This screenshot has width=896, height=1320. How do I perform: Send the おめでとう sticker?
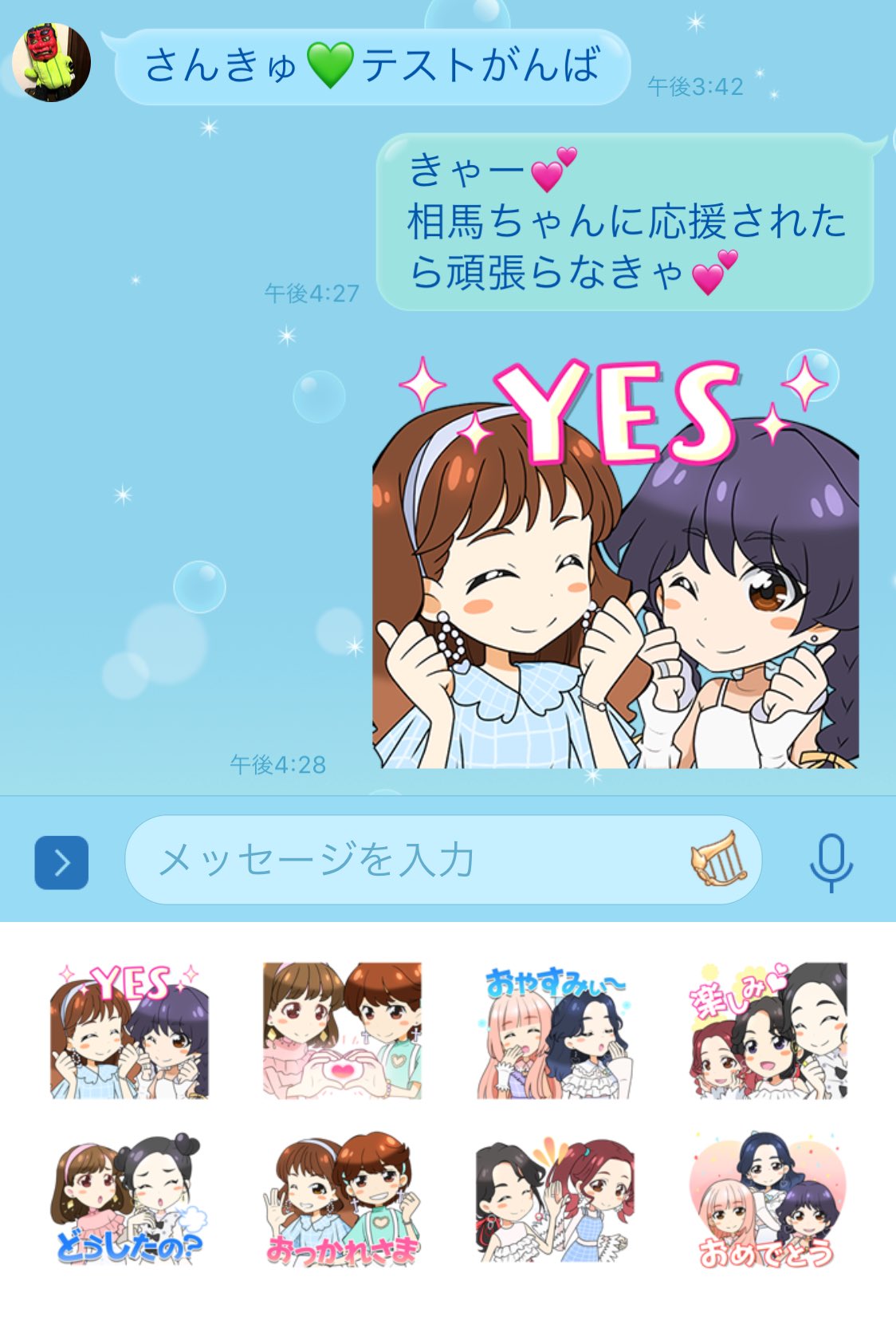click(x=767, y=1199)
